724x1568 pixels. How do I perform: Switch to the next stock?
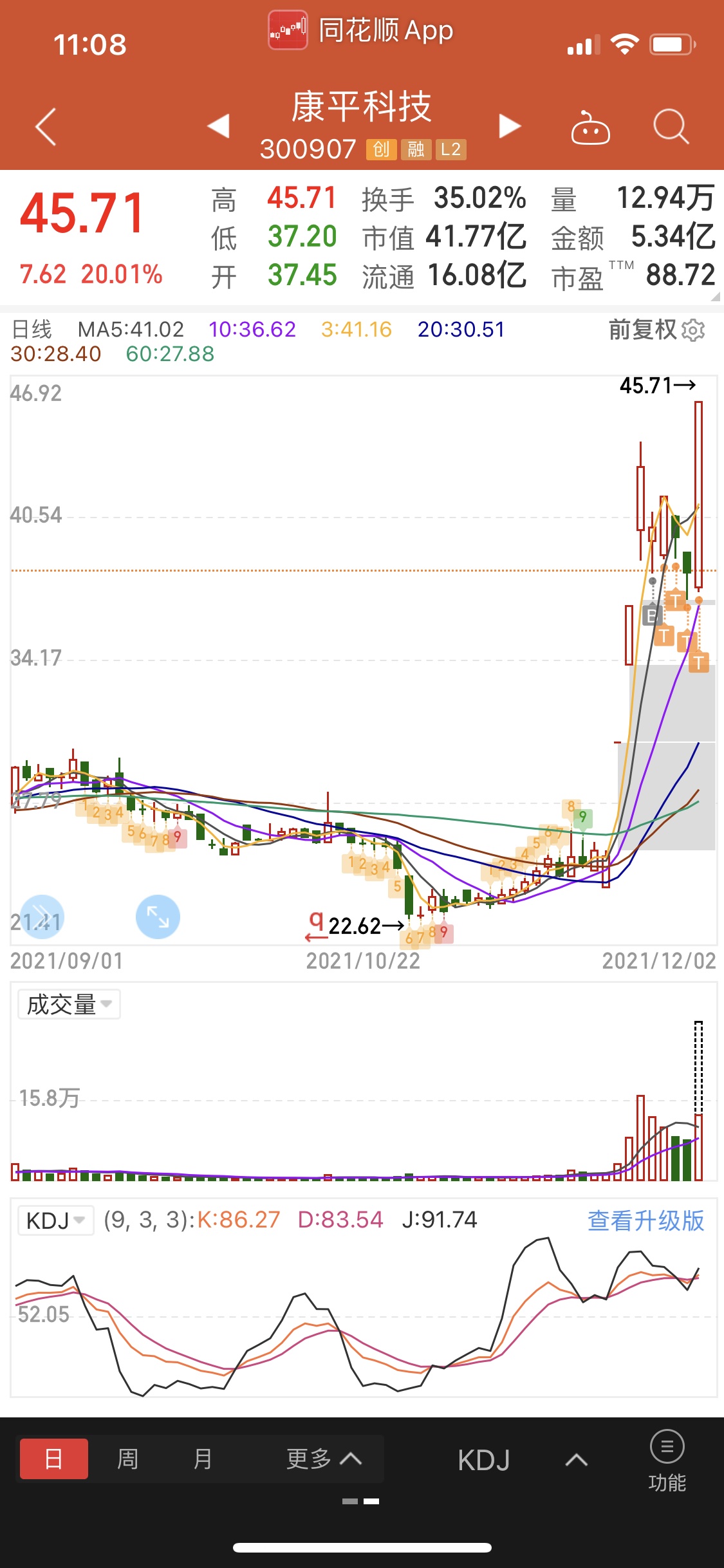click(510, 126)
